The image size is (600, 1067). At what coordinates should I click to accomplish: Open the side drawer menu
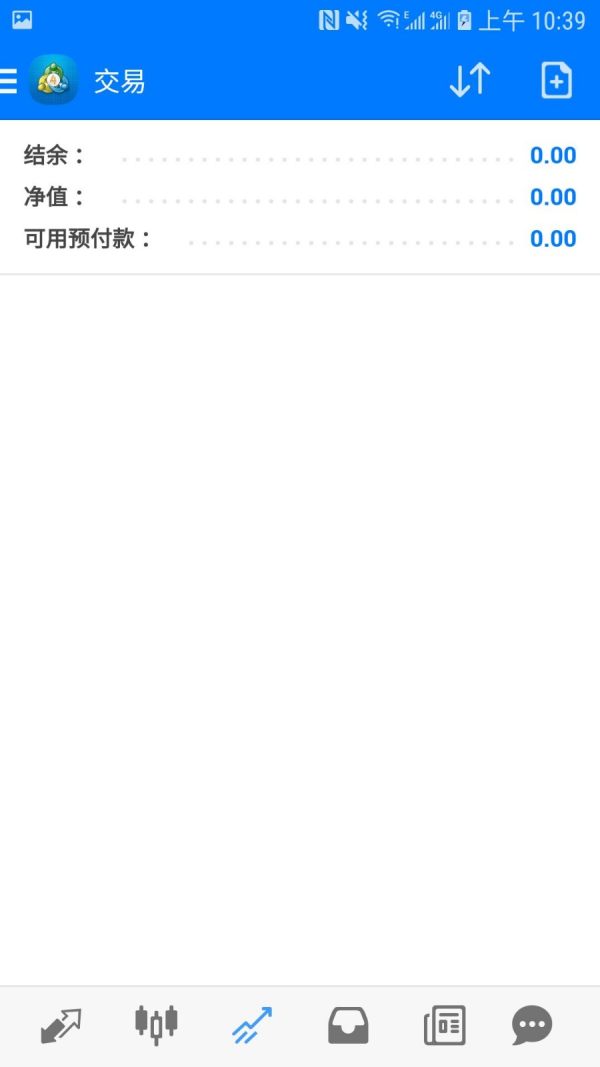[x=10, y=80]
